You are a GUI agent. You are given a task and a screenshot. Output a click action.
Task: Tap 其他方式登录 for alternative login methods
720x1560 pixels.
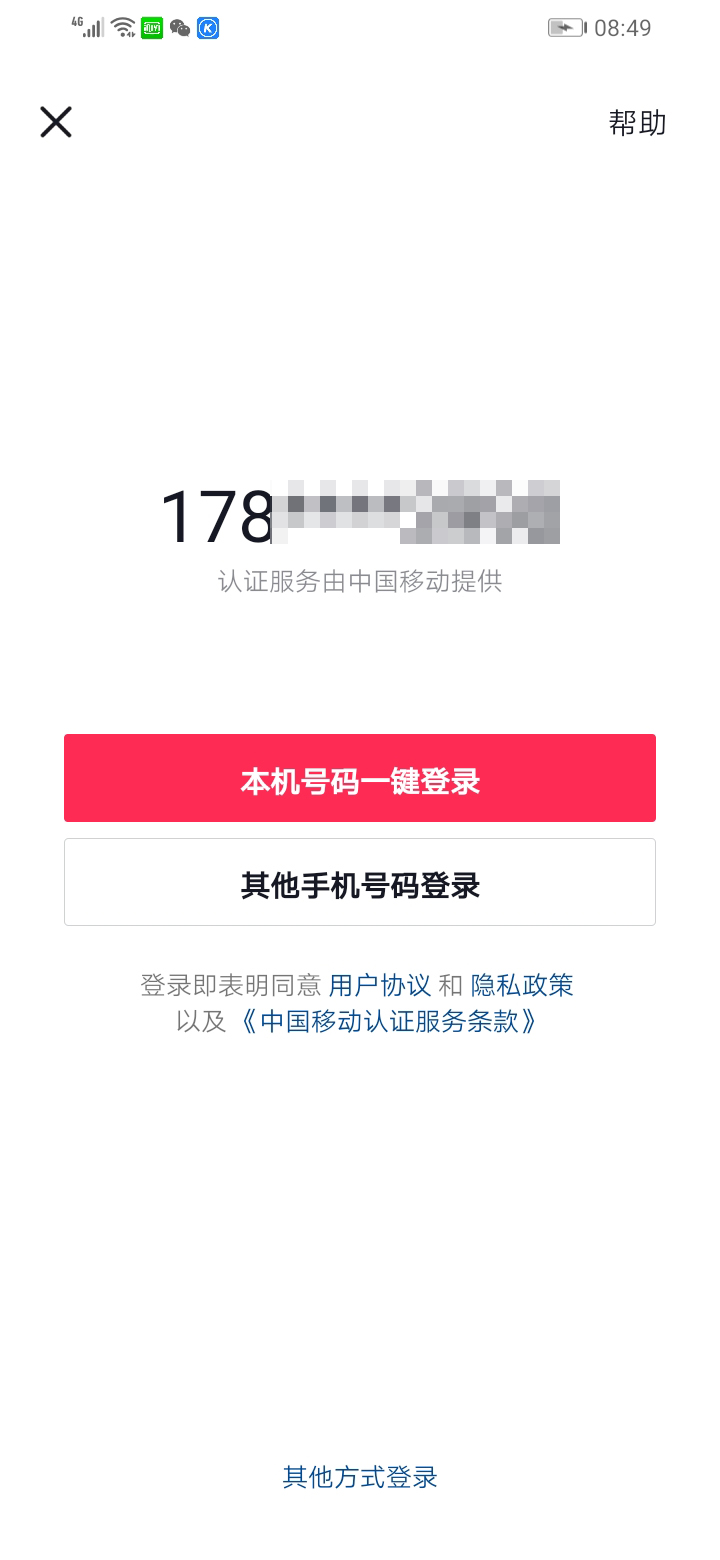pos(360,1477)
